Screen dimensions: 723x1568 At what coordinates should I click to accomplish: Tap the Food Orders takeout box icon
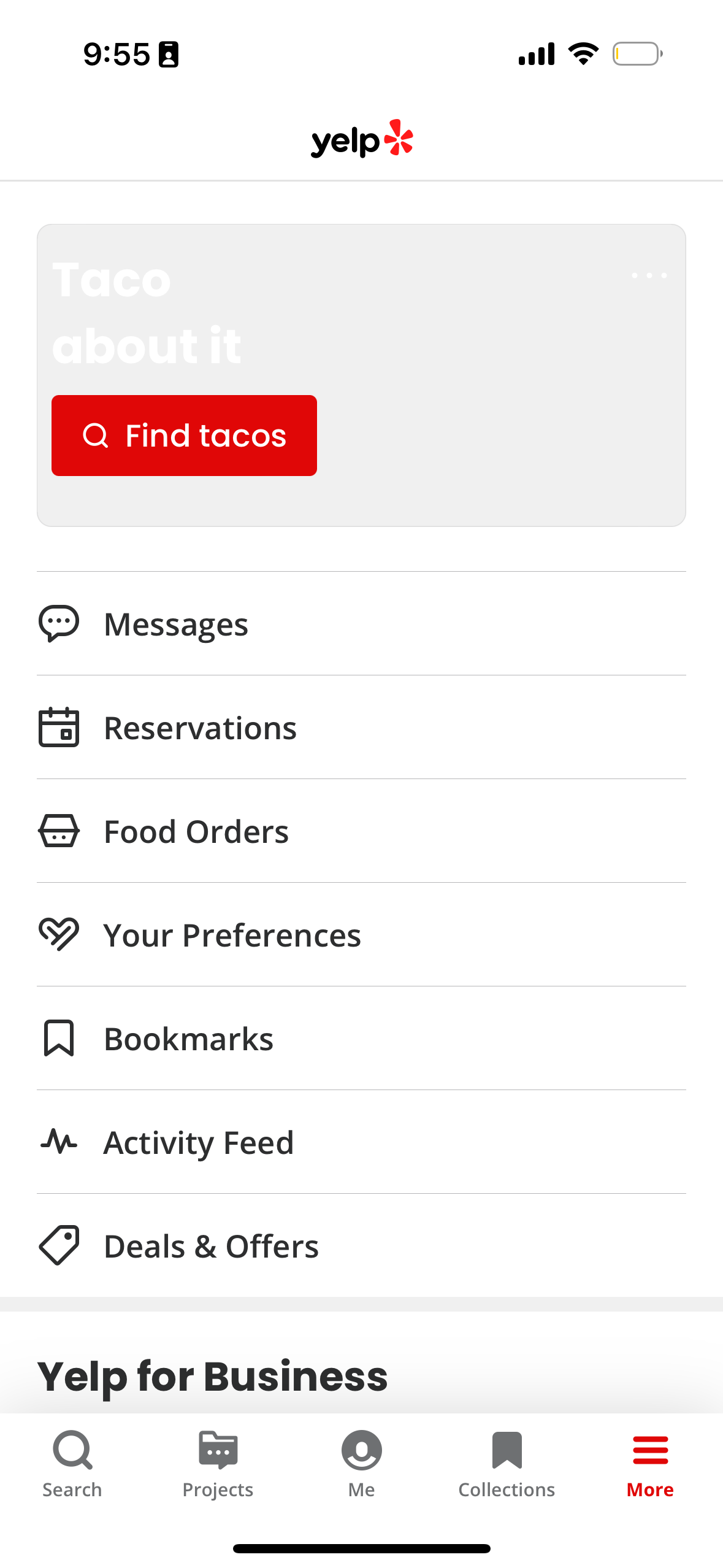pyautogui.click(x=59, y=831)
